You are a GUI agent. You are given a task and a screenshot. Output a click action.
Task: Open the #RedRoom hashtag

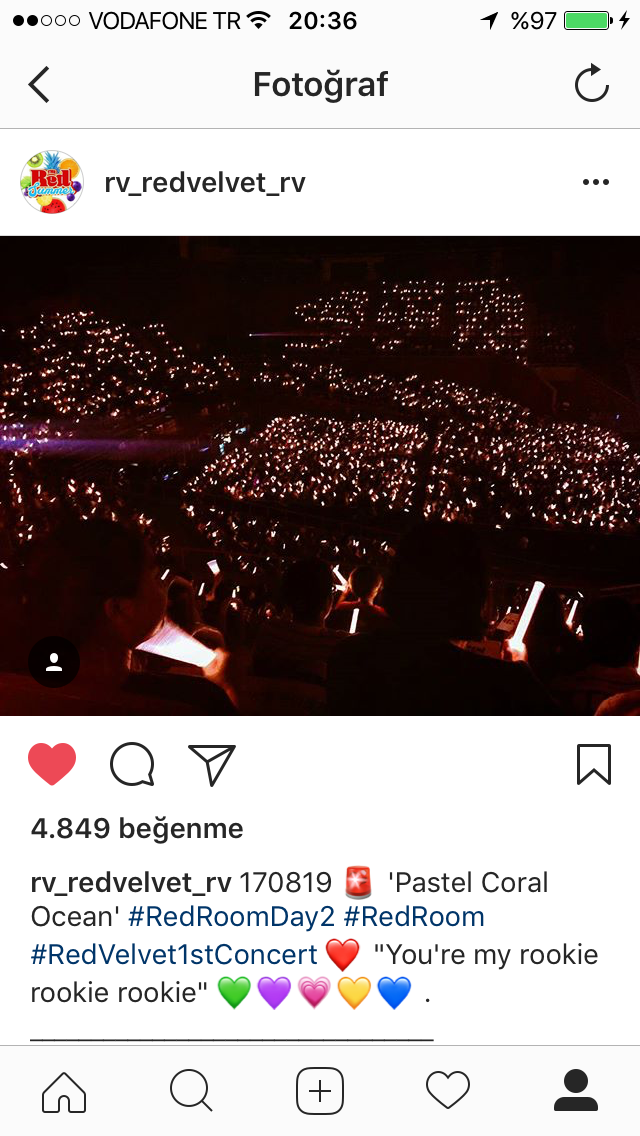point(414,917)
